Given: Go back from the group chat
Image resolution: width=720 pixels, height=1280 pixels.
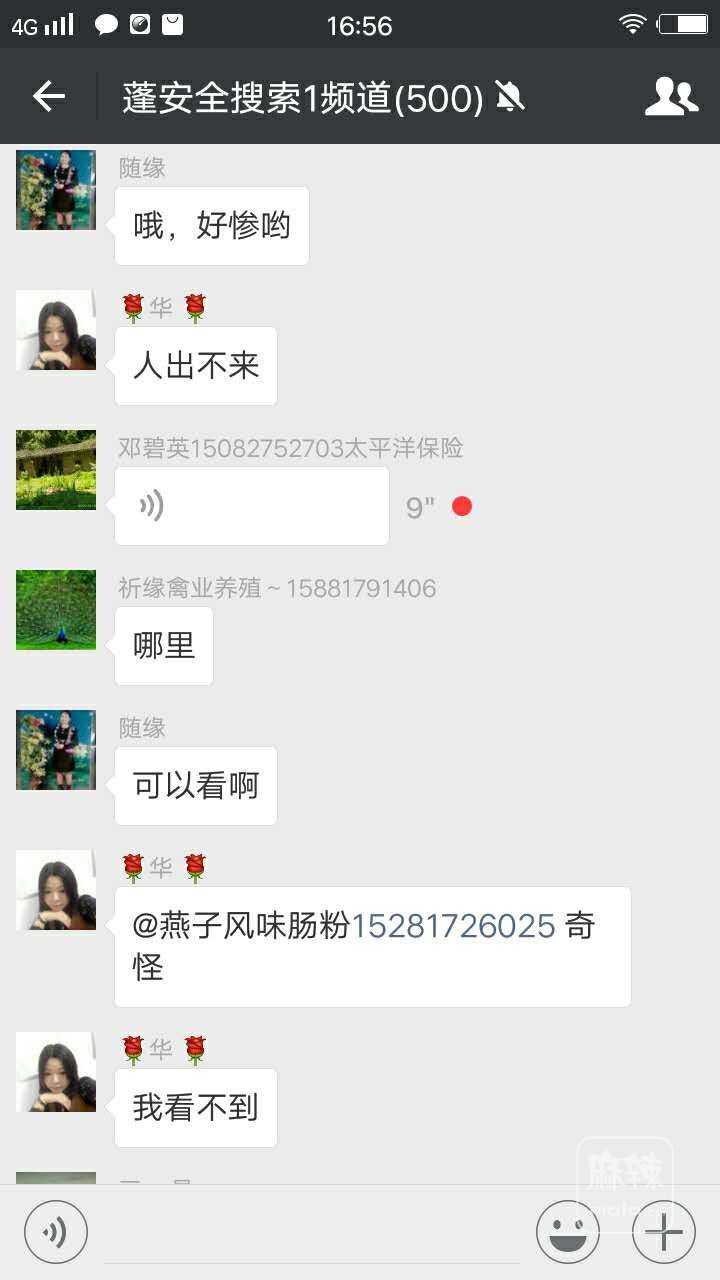Looking at the screenshot, I should point(48,97).
